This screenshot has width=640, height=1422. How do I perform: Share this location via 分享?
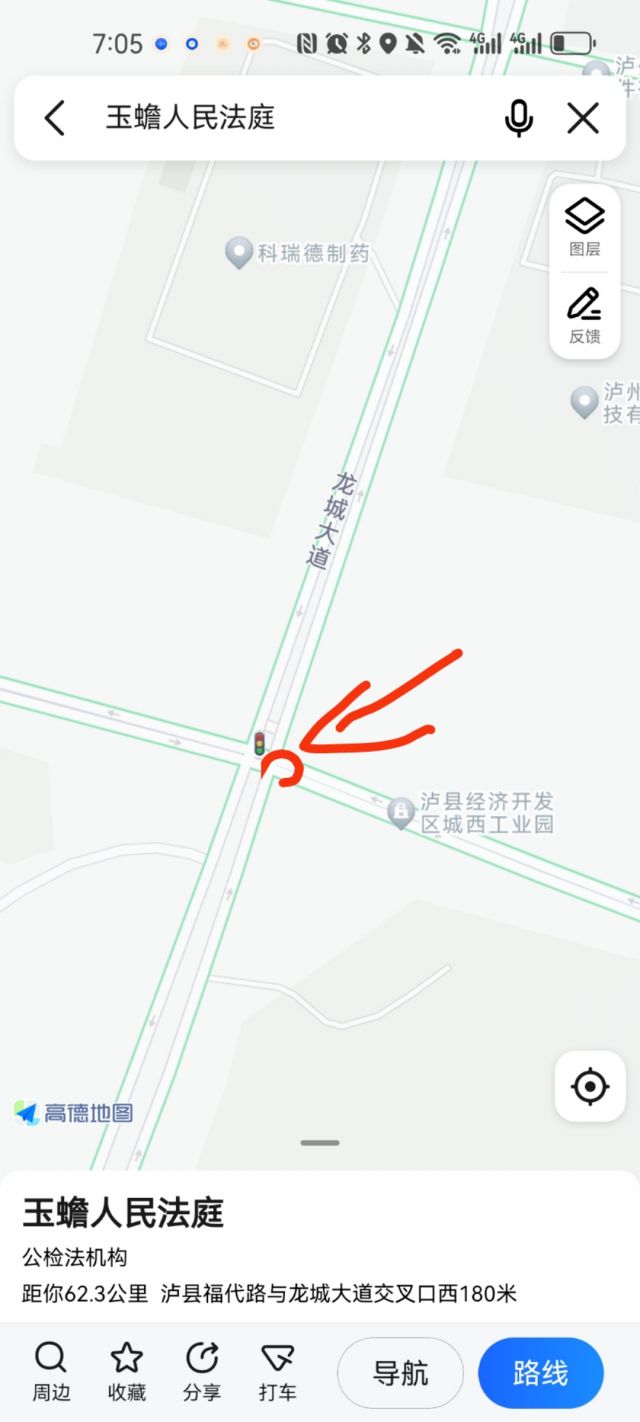[x=203, y=1371]
